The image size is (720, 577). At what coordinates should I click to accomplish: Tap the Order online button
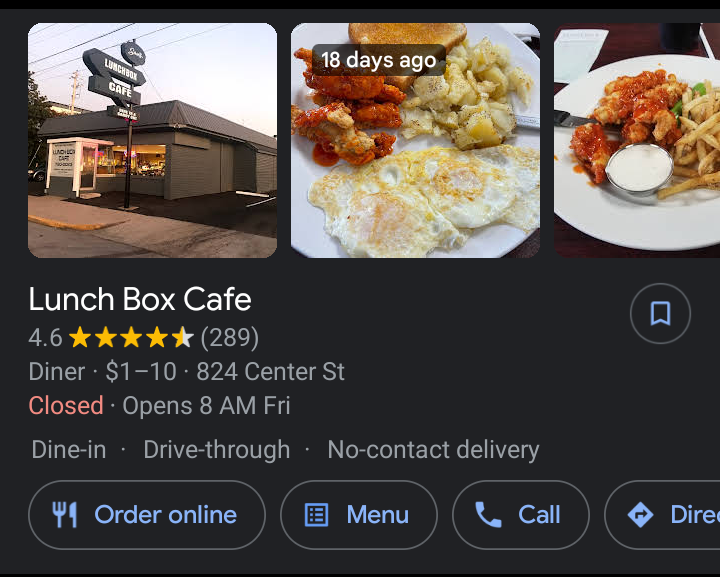147,515
